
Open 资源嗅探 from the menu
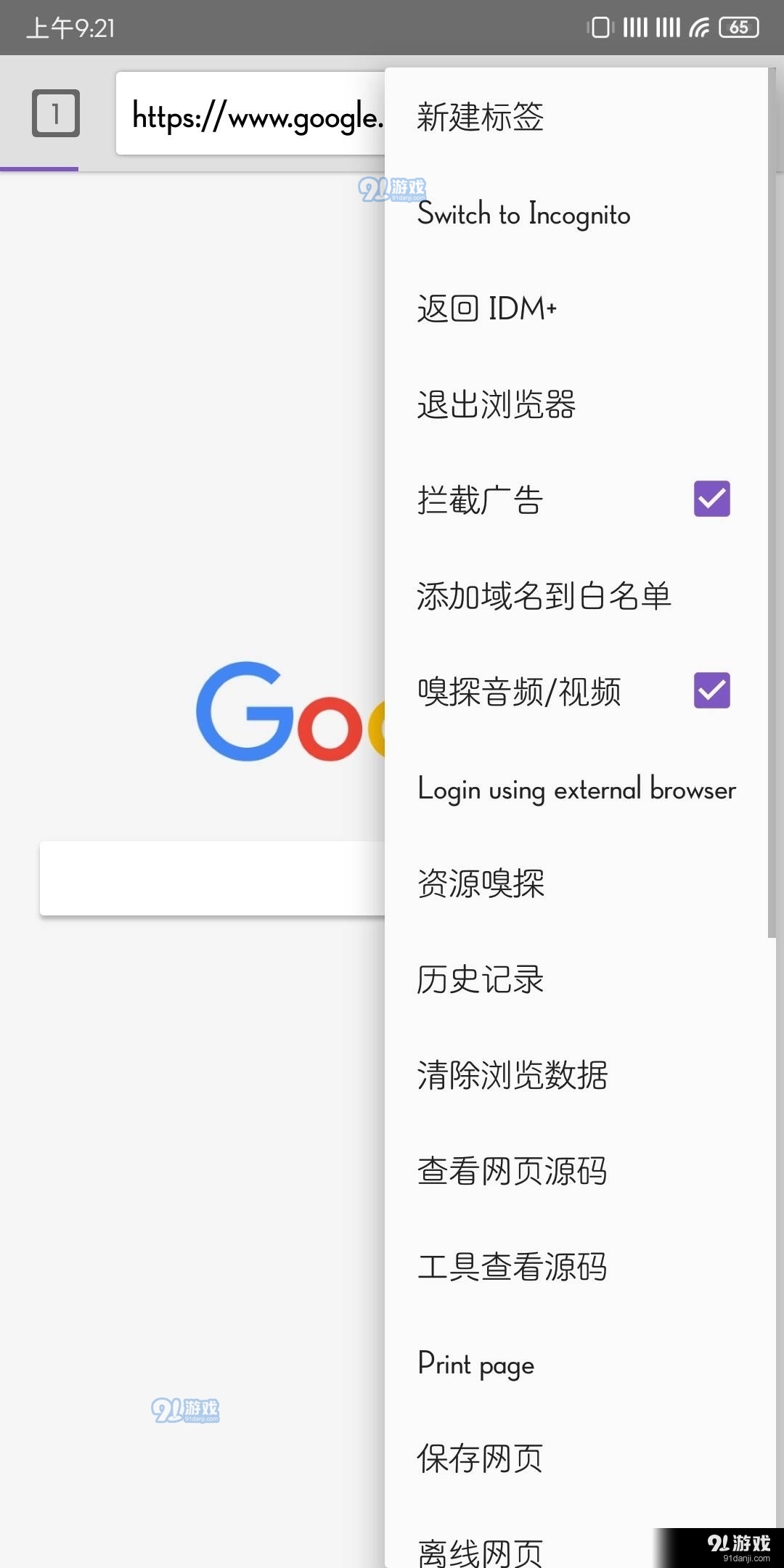tap(576, 883)
